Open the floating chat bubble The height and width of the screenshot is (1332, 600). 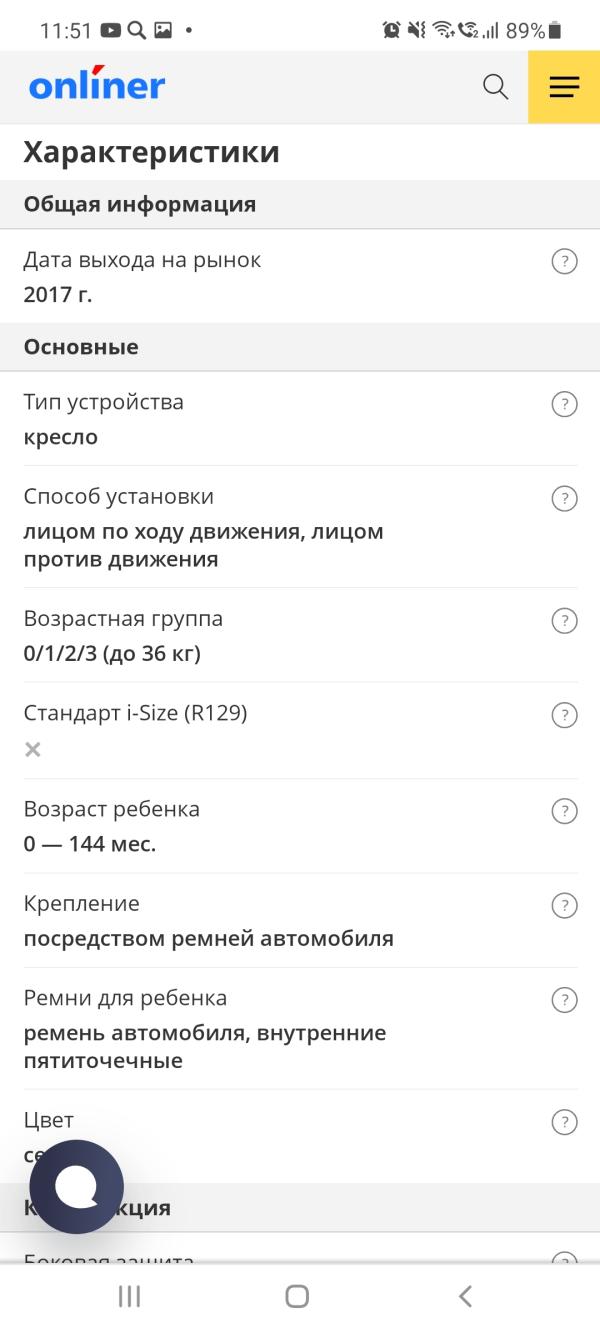point(77,1187)
